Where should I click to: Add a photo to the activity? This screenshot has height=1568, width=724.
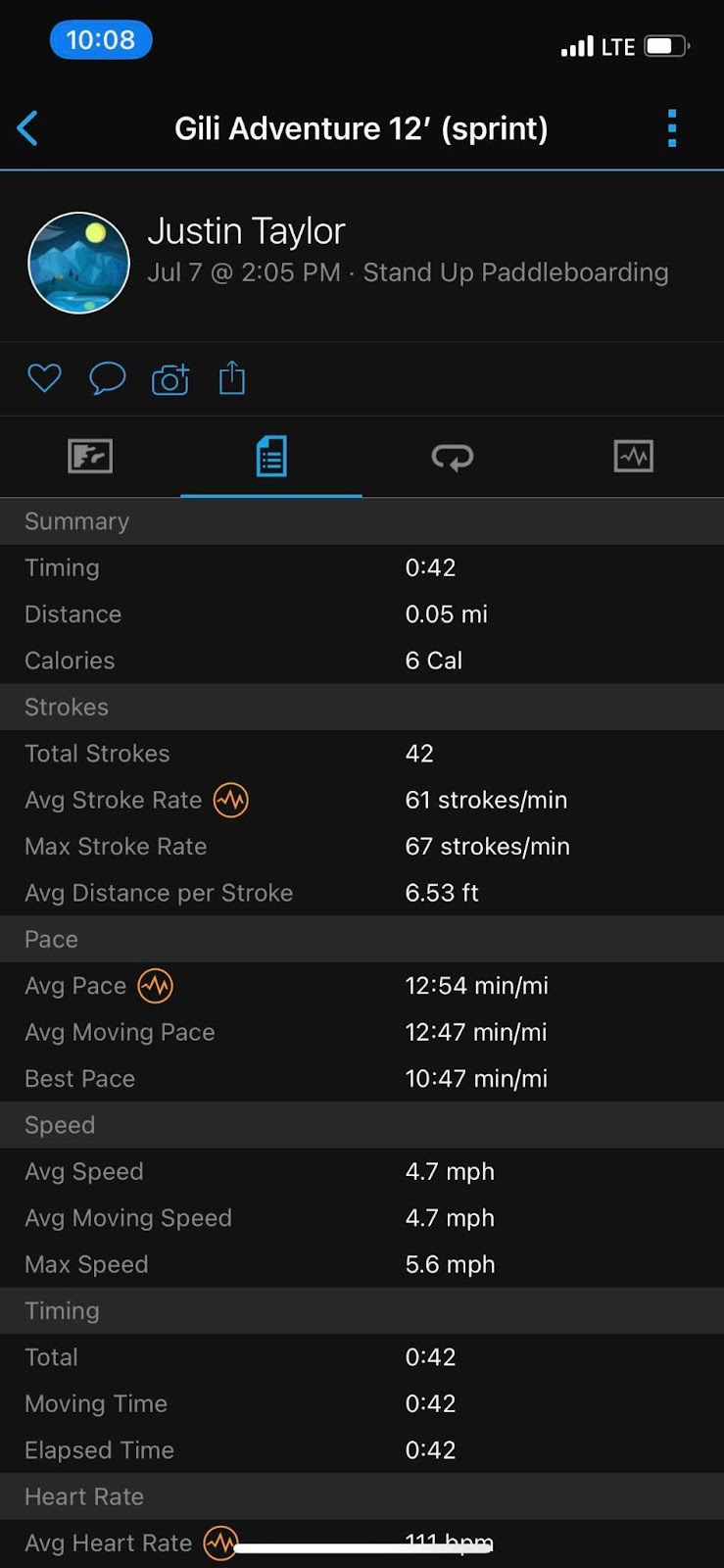pyautogui.click(x=170, y=378)
